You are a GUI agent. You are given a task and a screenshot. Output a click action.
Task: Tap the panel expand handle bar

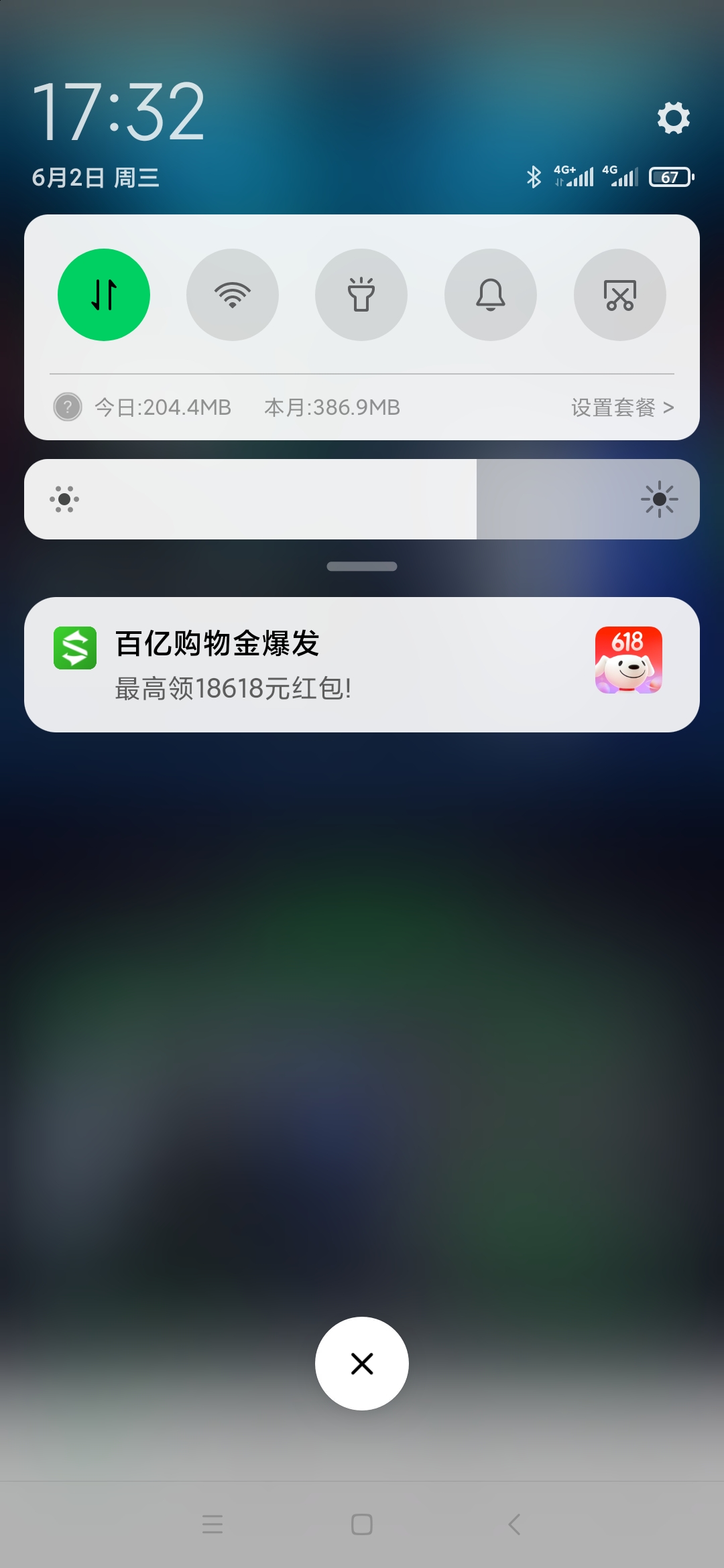362,566
